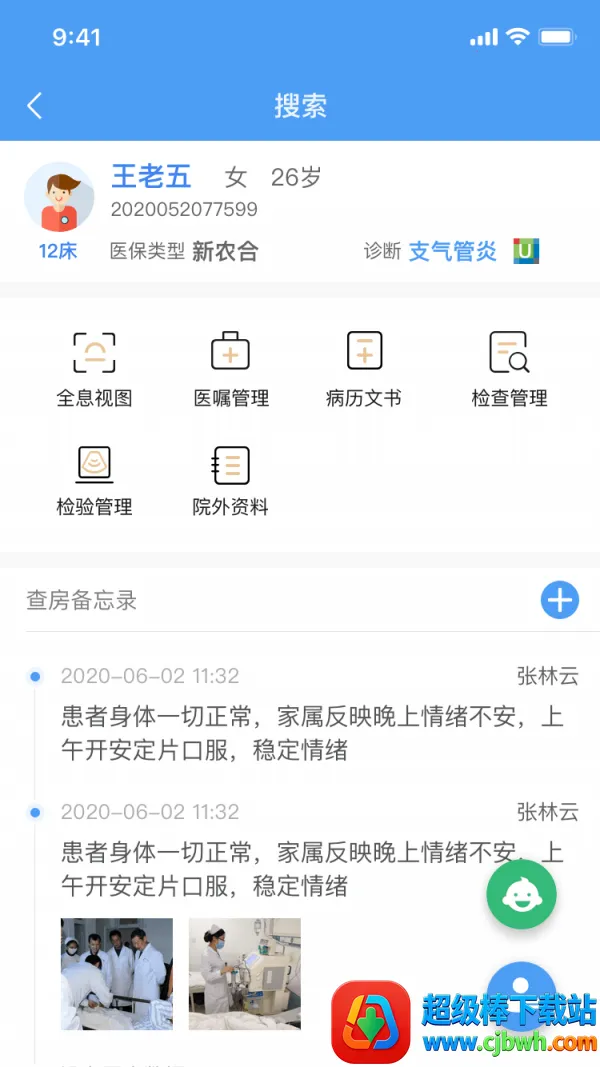This screenshot has height=1067, width=600.
Task: Open 全息视图 panoramic view
Action: tap(94, 368)
